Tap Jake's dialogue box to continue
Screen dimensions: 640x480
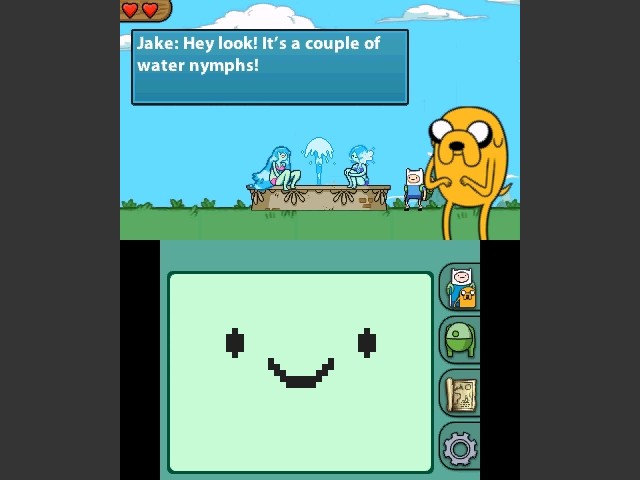click(x=270, y=67)
